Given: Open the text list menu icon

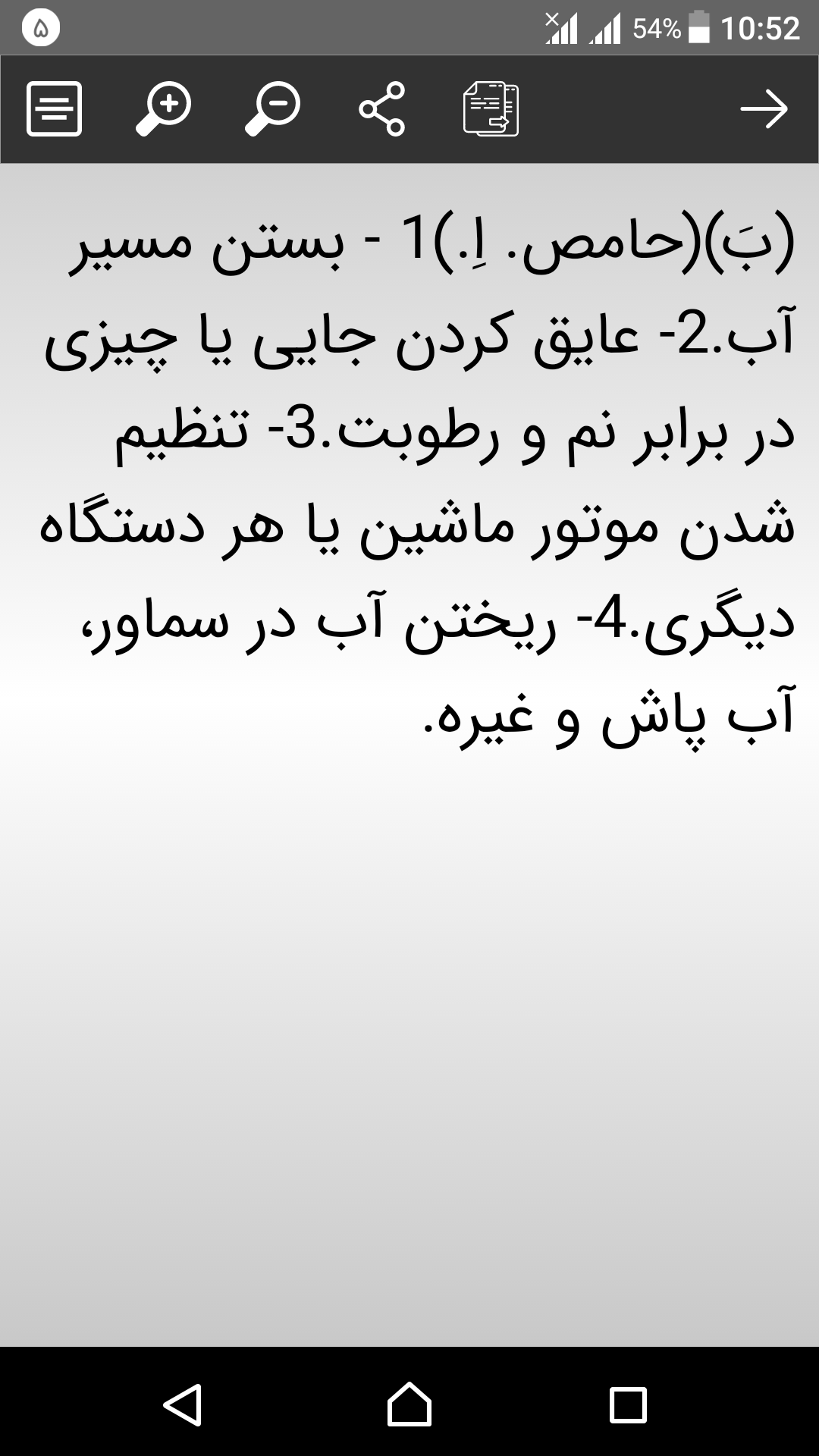Looking at the screenshot, I should pos(54,109).
